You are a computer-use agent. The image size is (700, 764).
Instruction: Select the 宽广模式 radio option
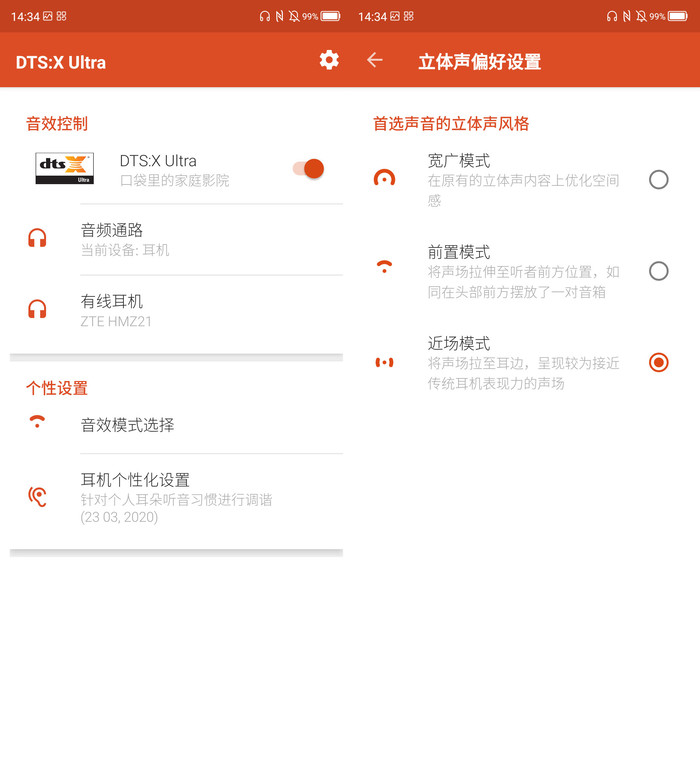coord(658,180)
